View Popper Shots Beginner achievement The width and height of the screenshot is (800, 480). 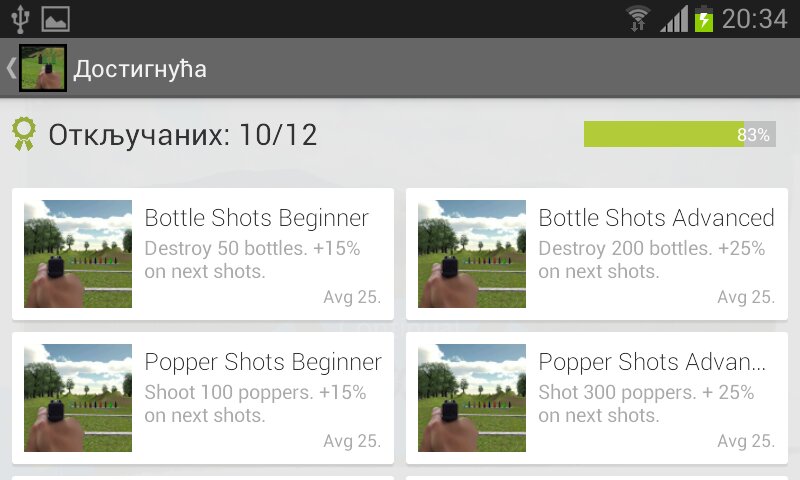202,397
